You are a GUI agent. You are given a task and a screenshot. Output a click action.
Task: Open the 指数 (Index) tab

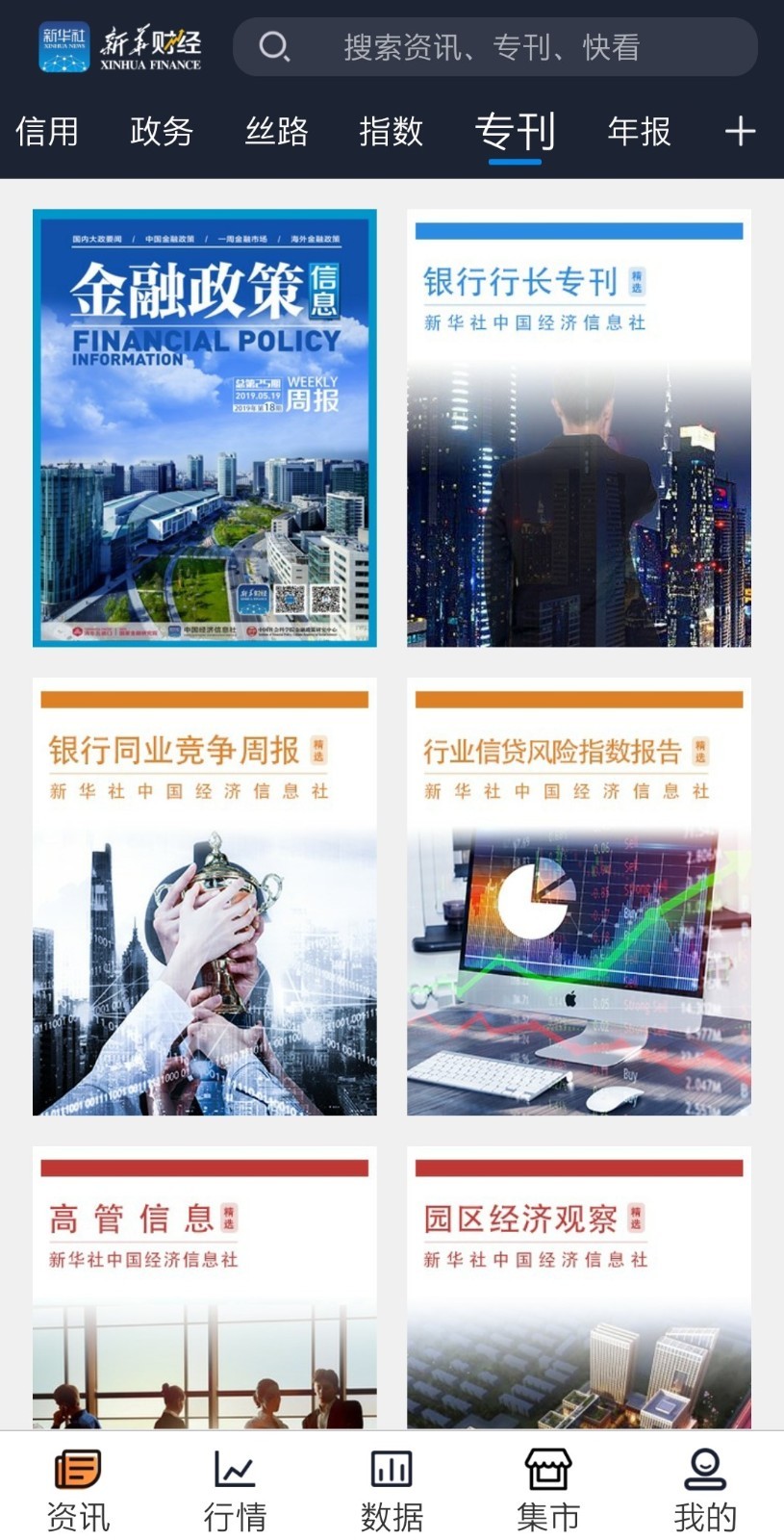pos(390,131)
